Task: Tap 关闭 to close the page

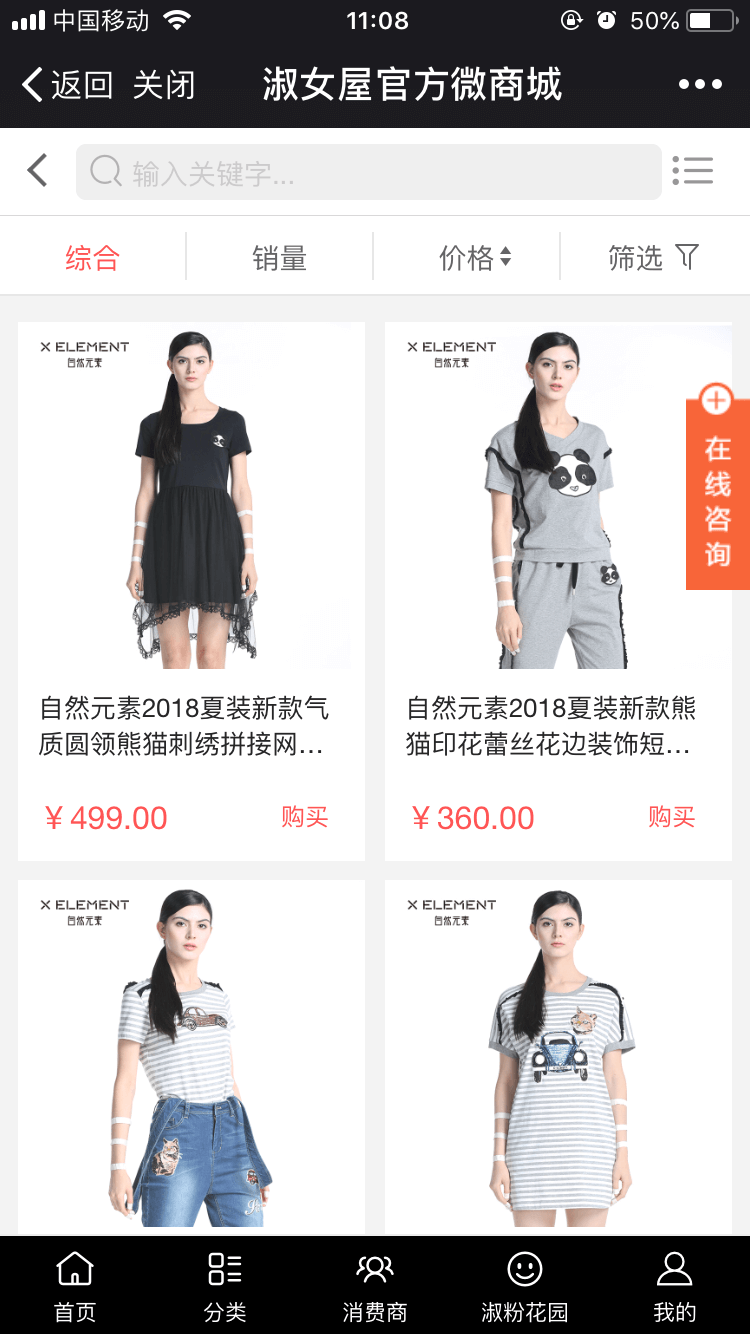Action: click(164, 85)
